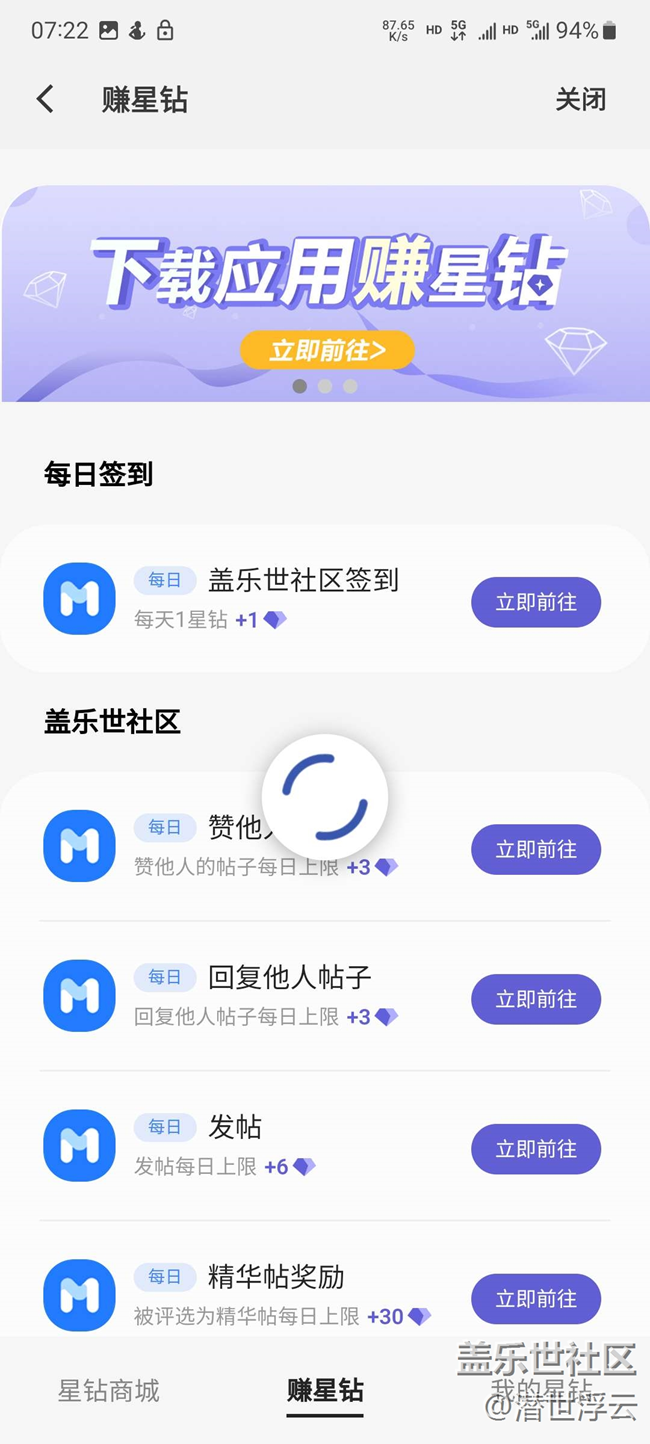Tap 关闭 to close the page

(580, 99)
